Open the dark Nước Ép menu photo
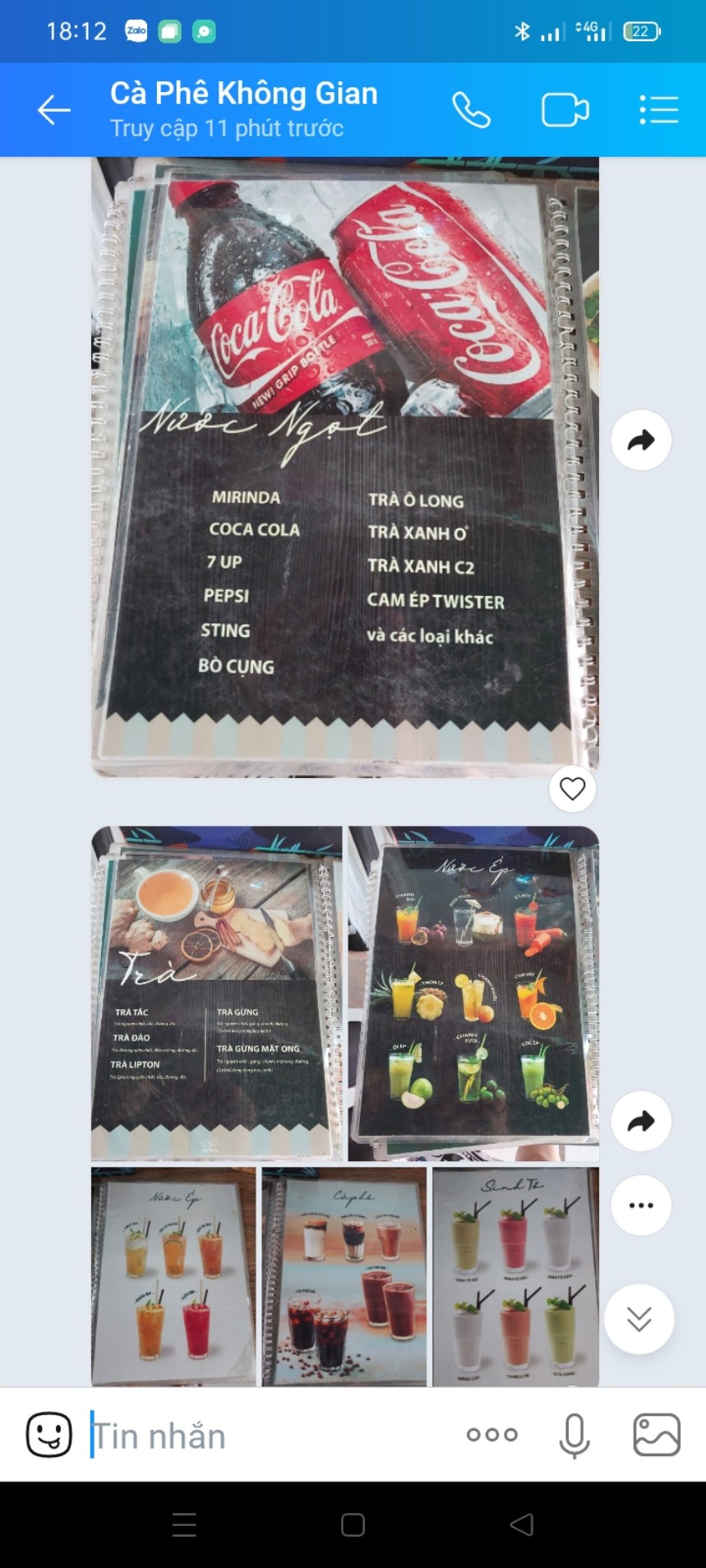 coord(473,993)
